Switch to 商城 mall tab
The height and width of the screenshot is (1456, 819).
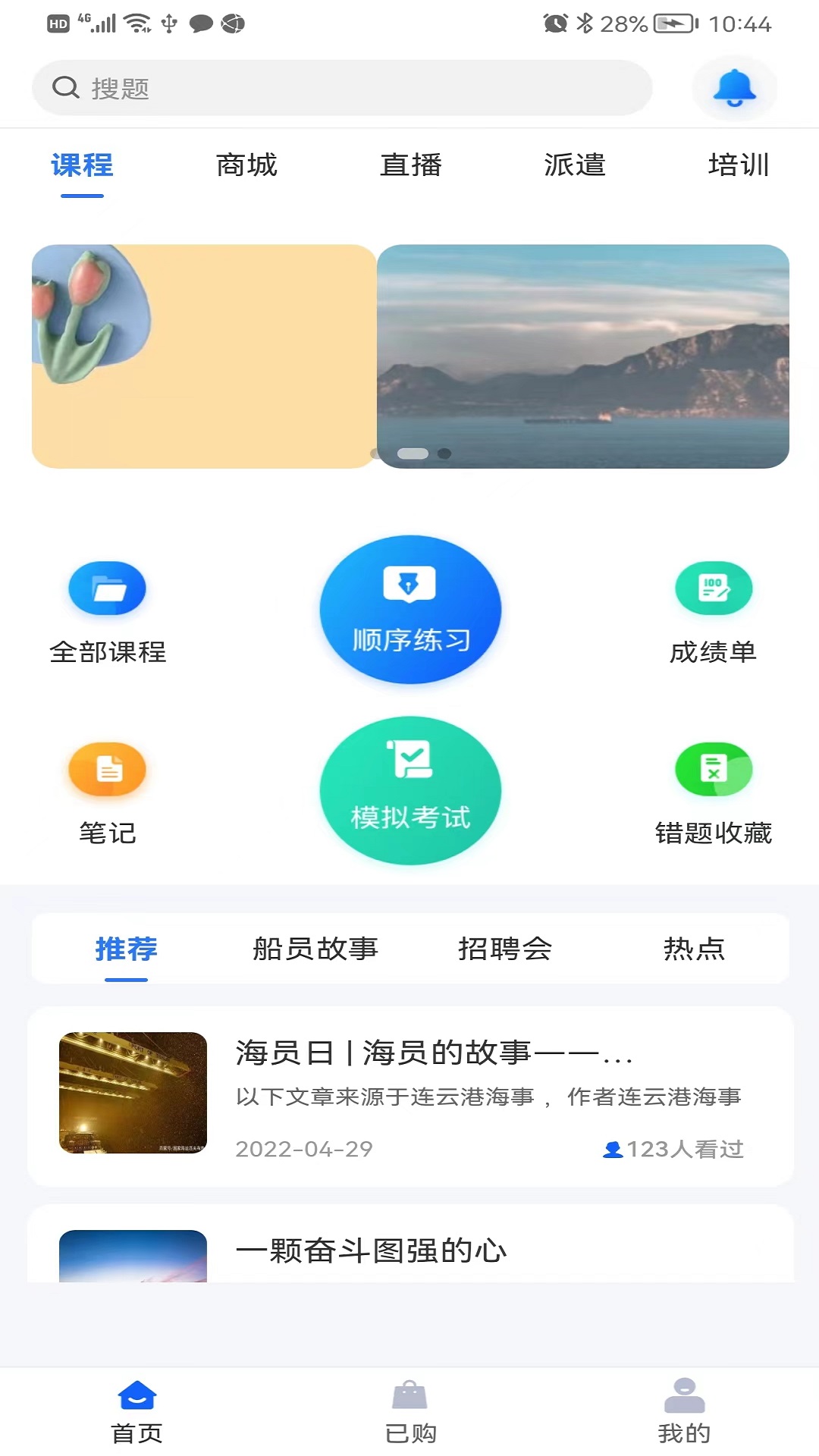coord(246,165)
